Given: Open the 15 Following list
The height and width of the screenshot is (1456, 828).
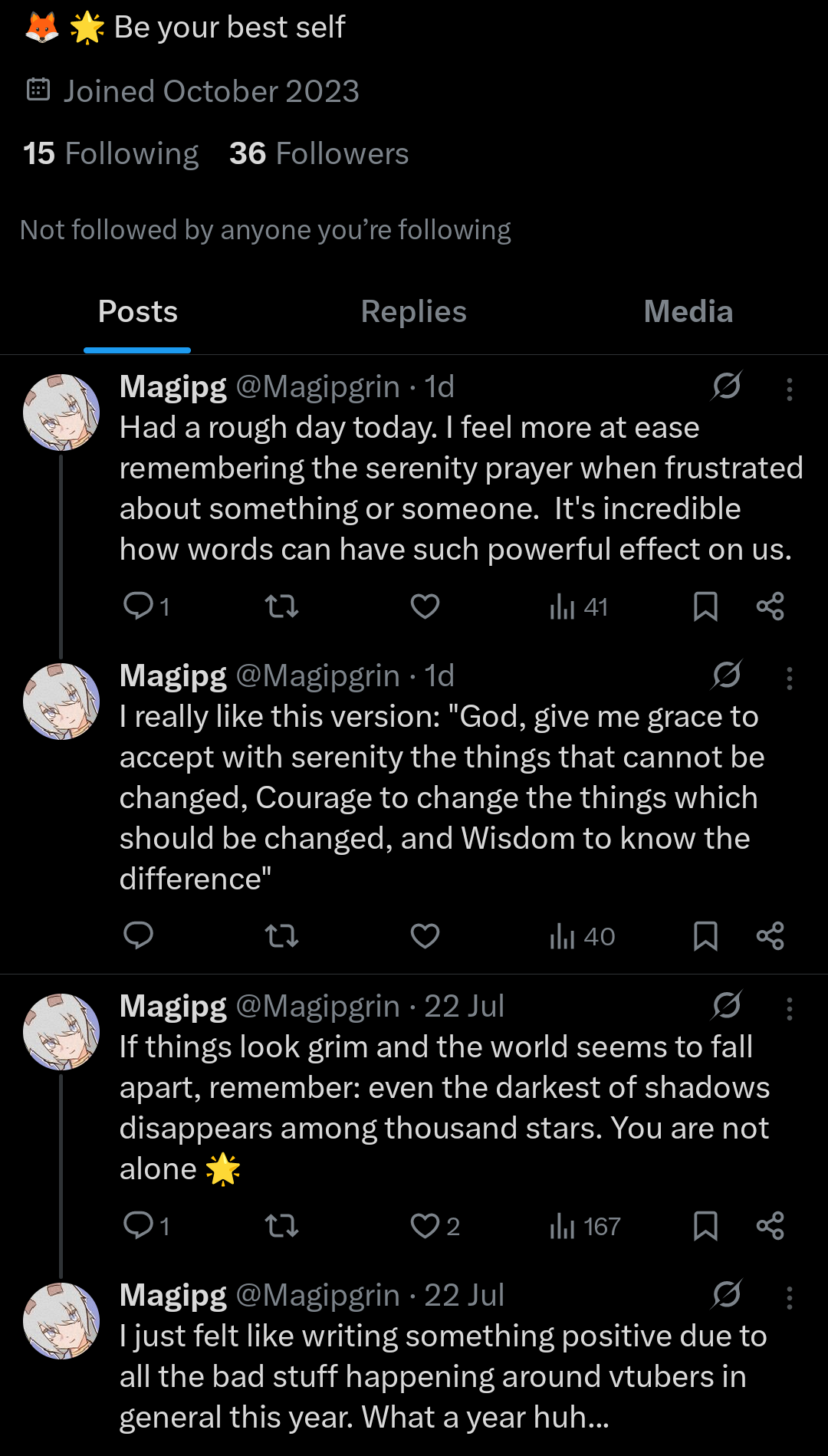Looking at the screenshot, I should (110, 153).
